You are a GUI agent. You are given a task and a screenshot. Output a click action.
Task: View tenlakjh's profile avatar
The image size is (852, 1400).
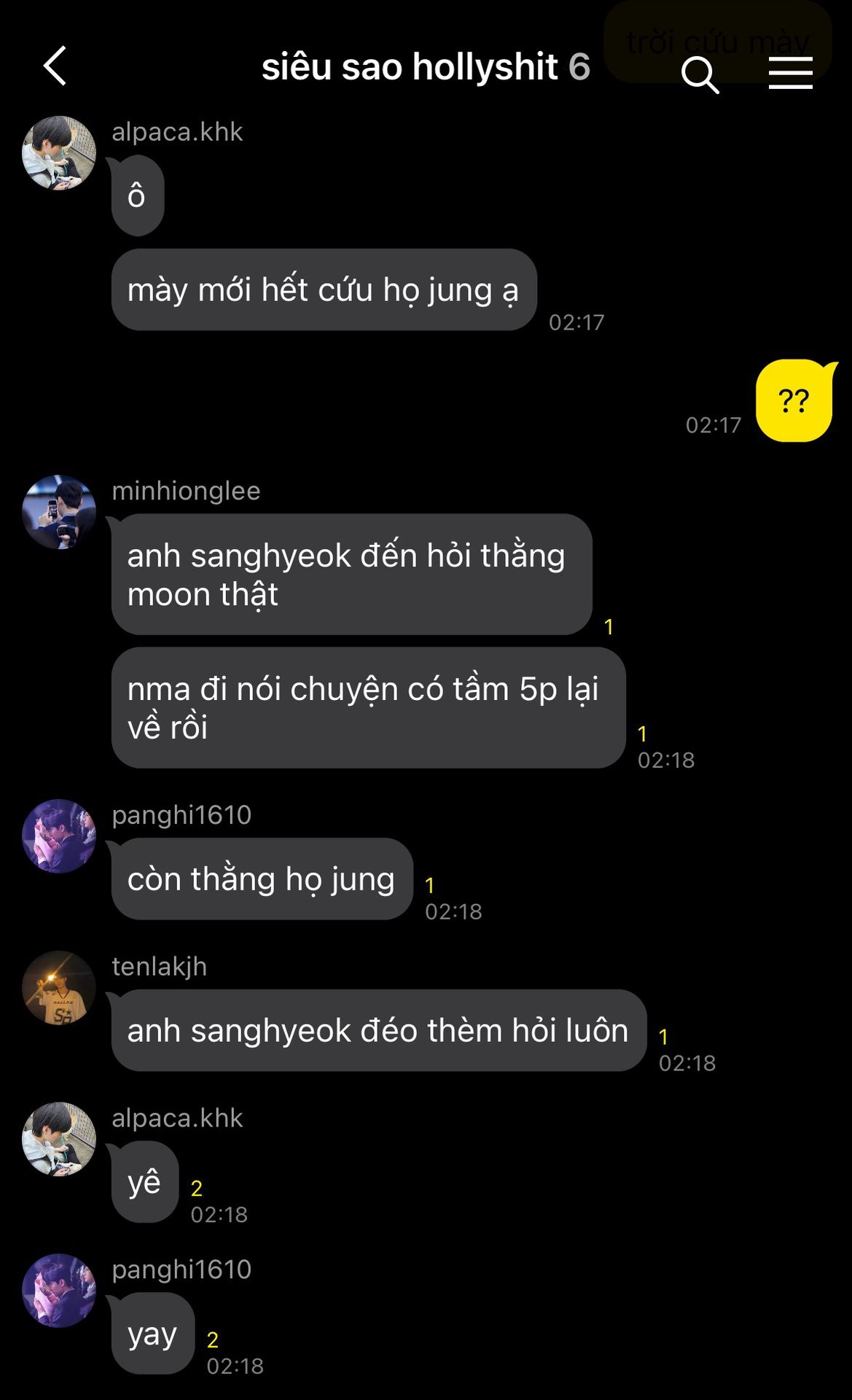(x=59, y=987)
